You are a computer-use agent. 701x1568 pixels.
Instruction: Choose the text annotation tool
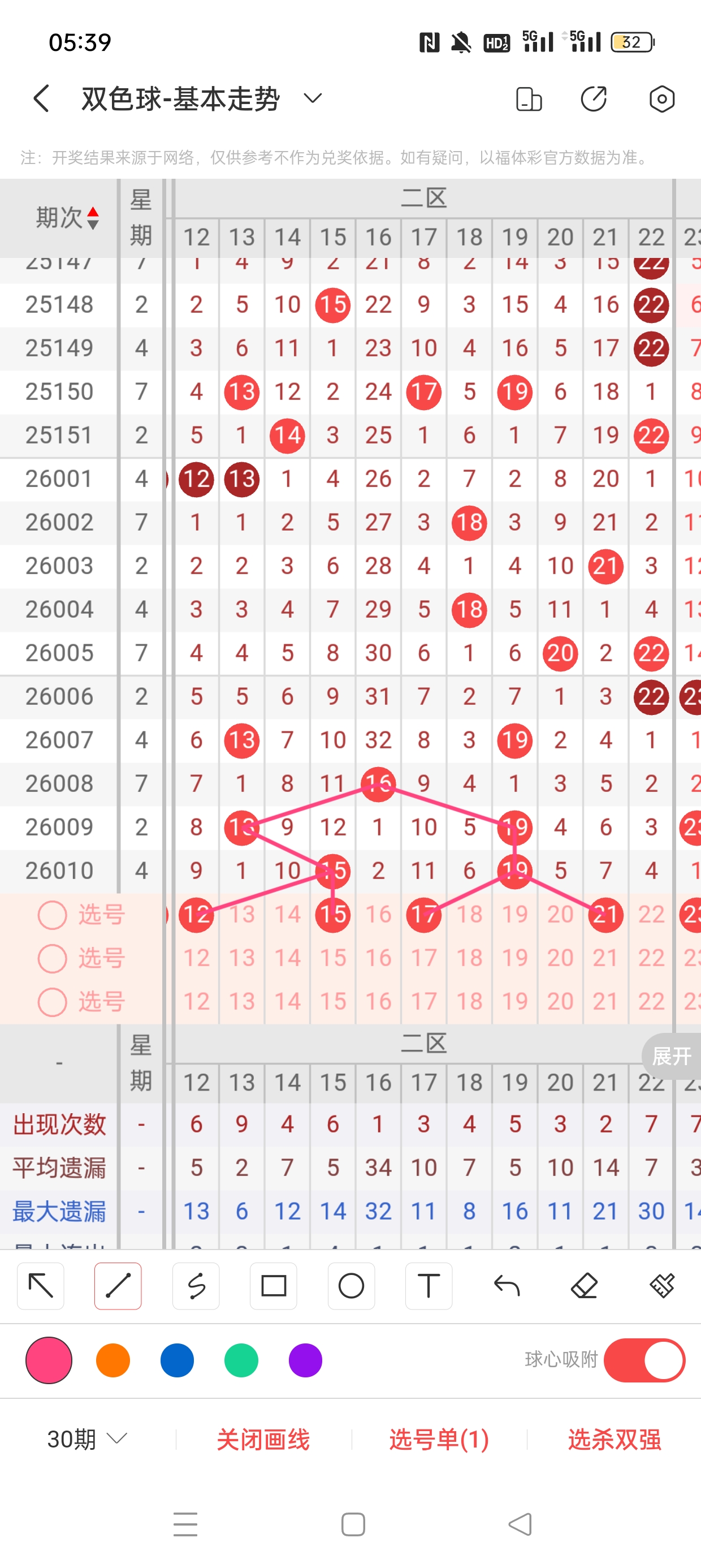[429, 1286]
